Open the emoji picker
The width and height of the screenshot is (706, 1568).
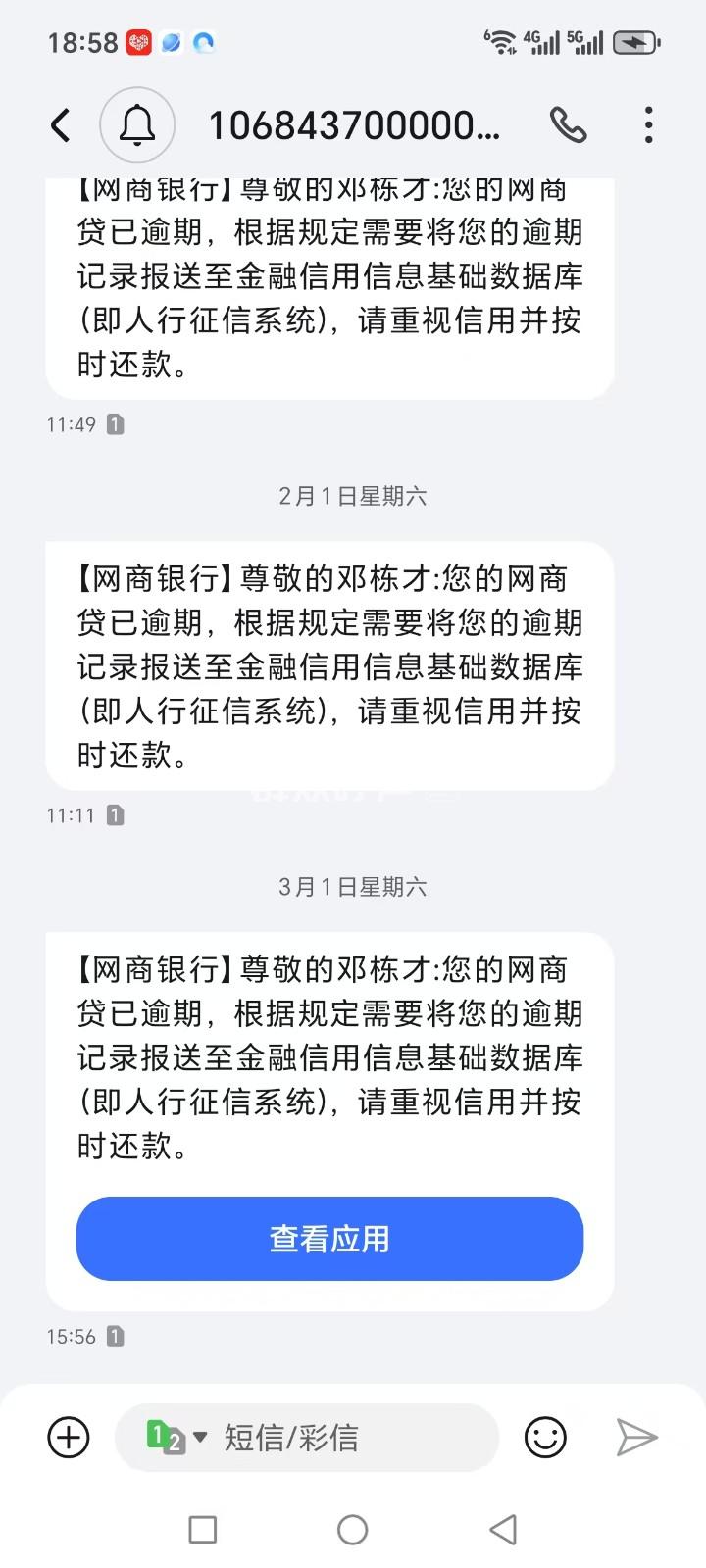click(545, 1438)
